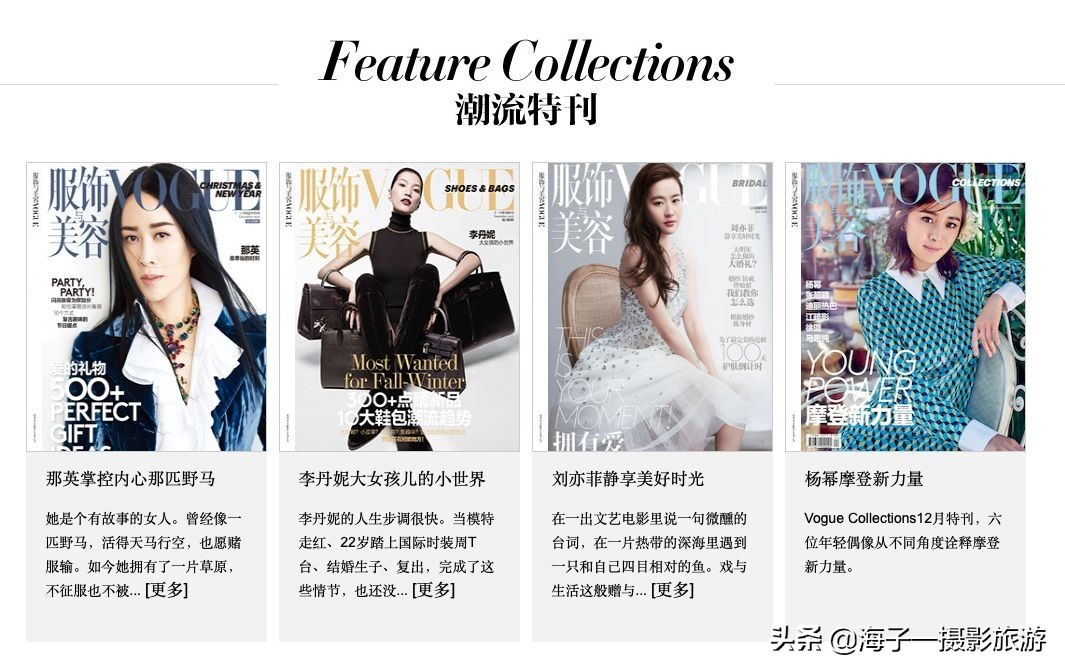Screen dimensions: 1065x672
Task: Open the 那英 Christmas & New Year cover
Action: [x=146, y=306]
